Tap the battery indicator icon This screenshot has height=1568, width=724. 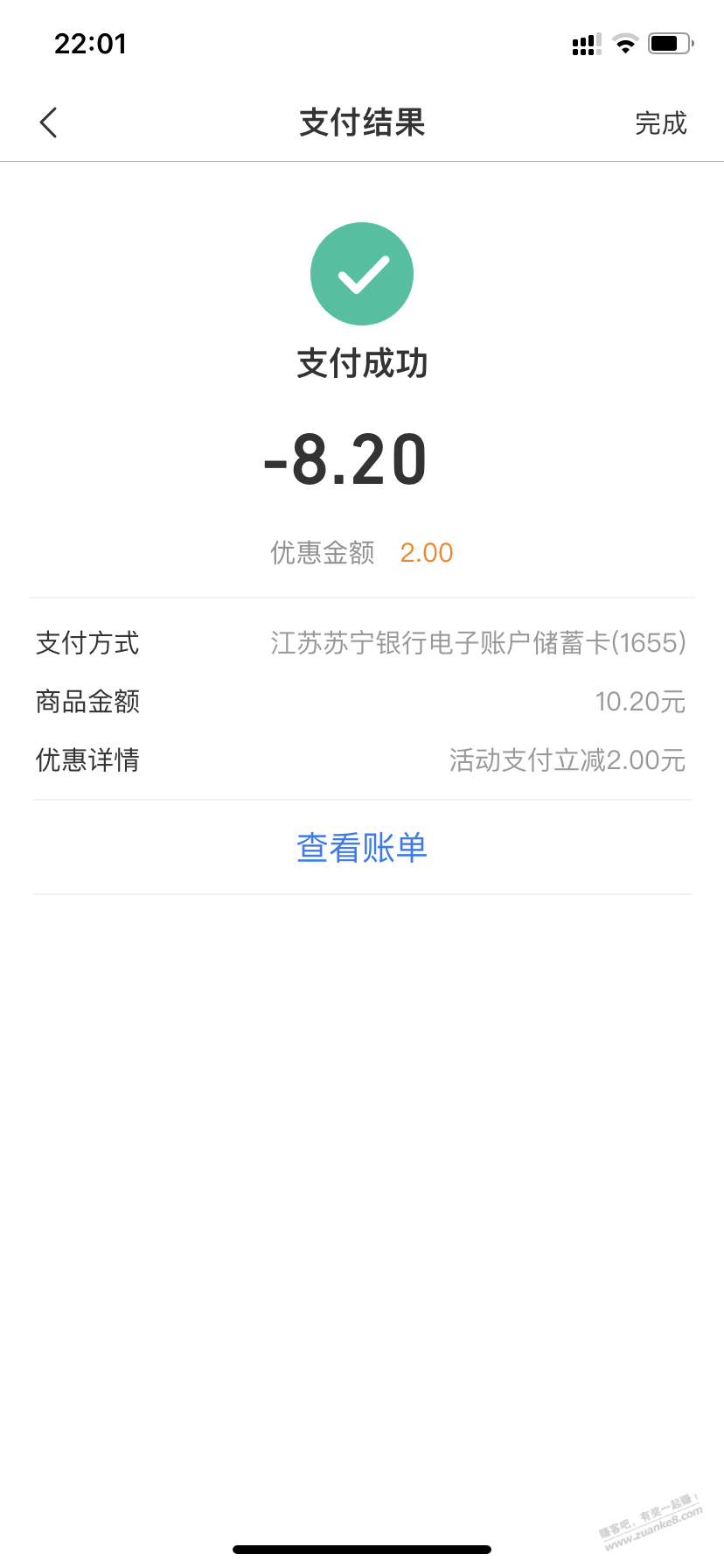pyautogui.click(x=670, y=42)
